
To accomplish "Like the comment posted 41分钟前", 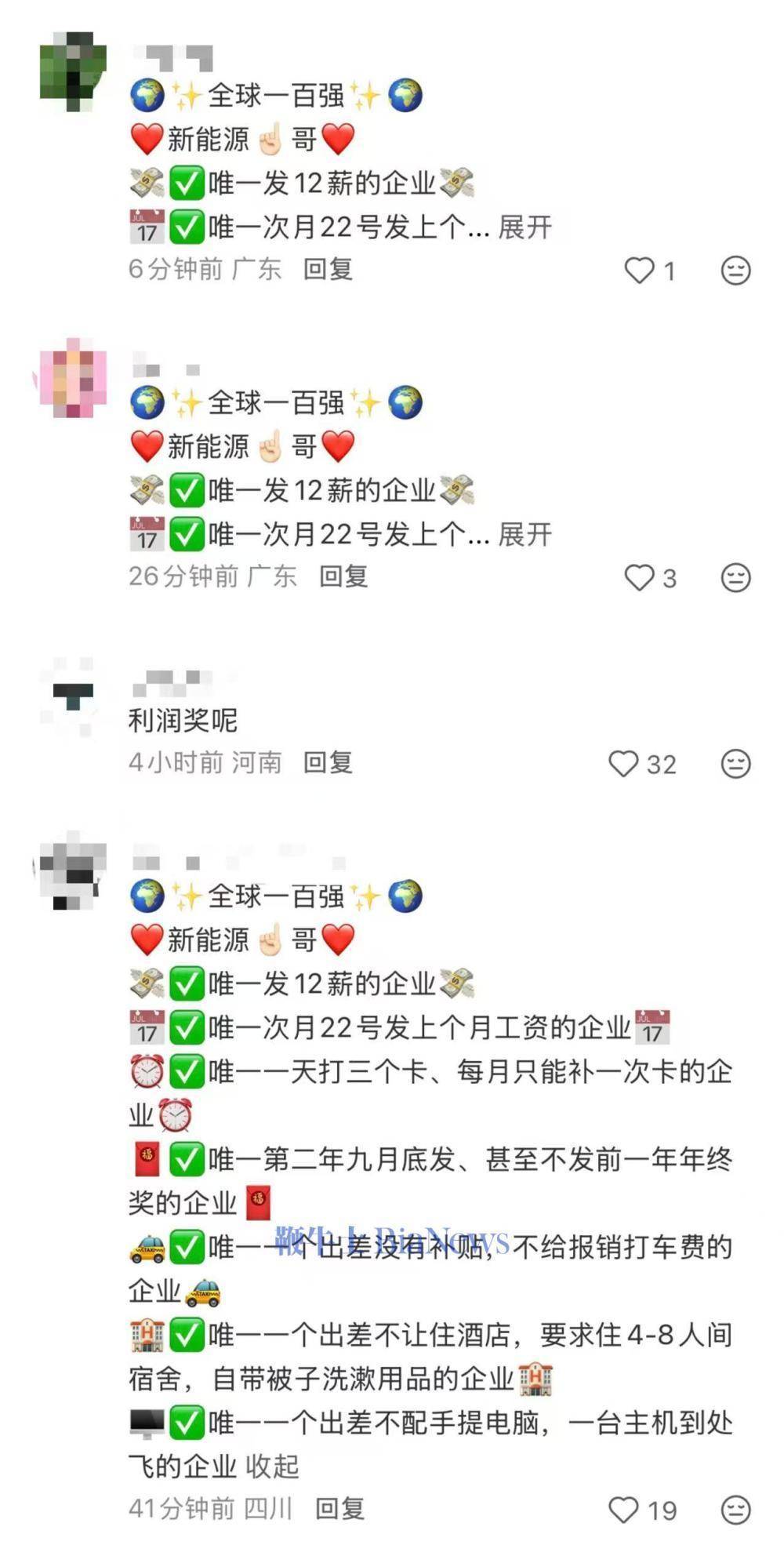I will 623,1510.
